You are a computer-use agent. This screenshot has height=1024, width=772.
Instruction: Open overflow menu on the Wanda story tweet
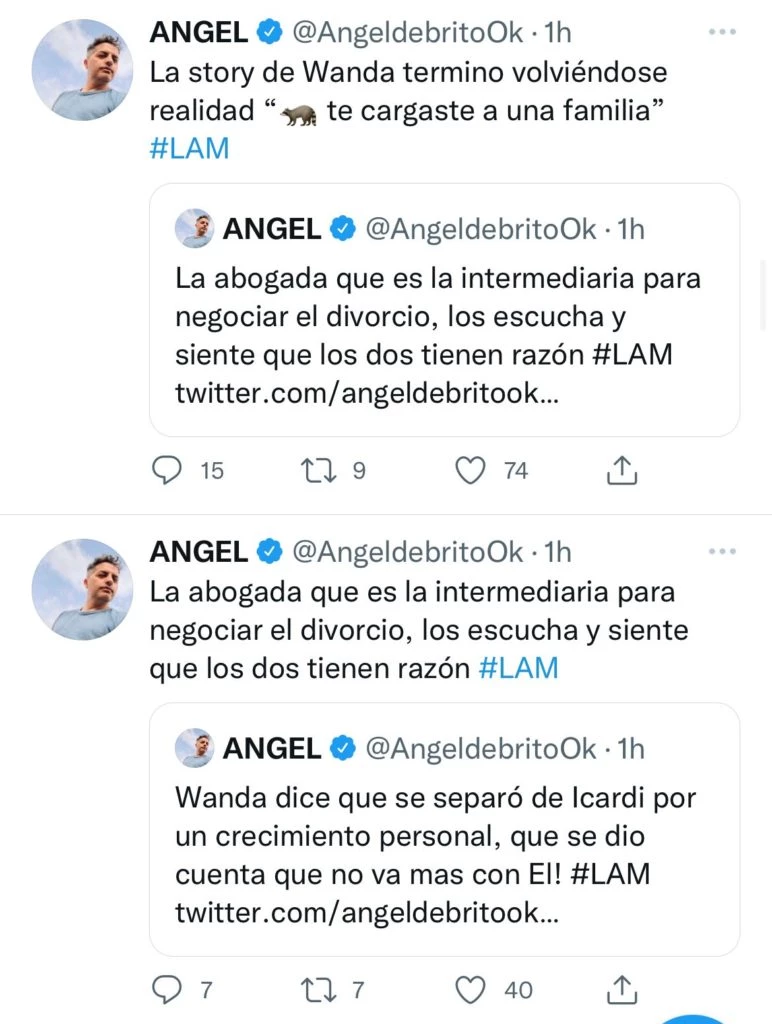click(721, 33)
